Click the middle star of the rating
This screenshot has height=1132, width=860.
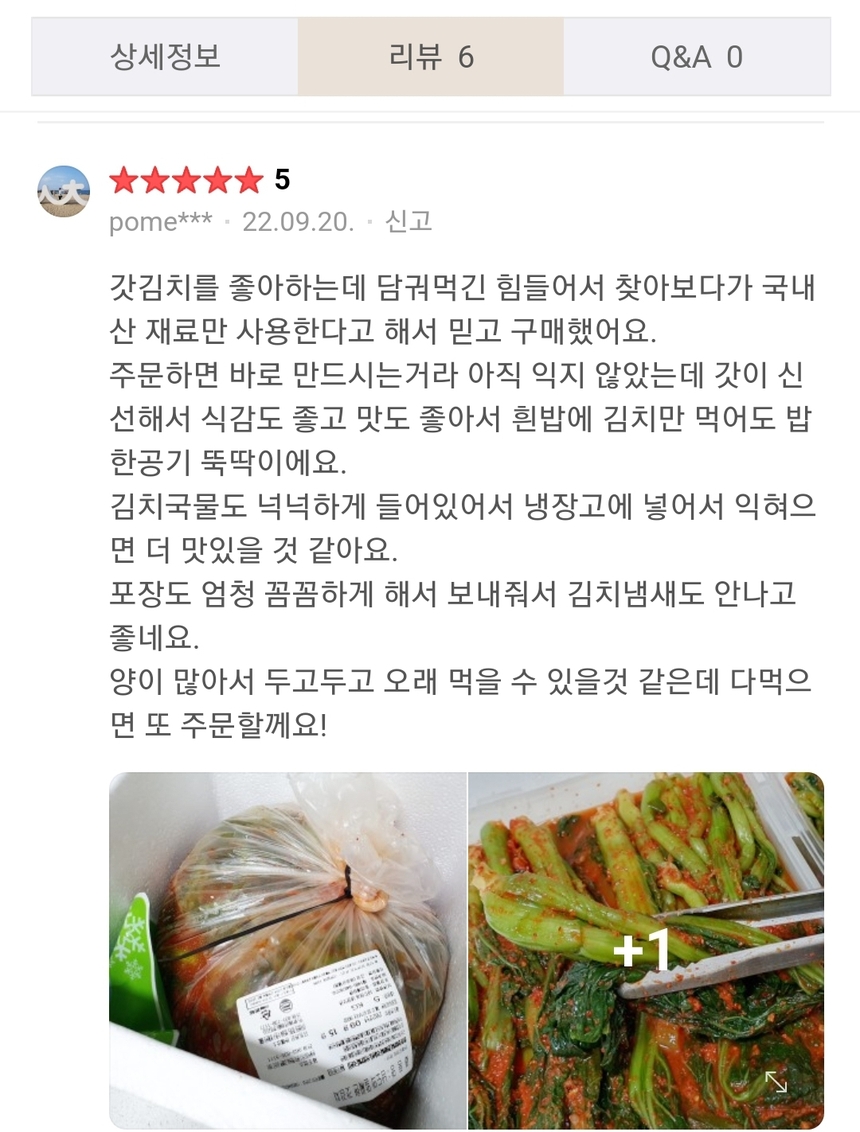185,182
